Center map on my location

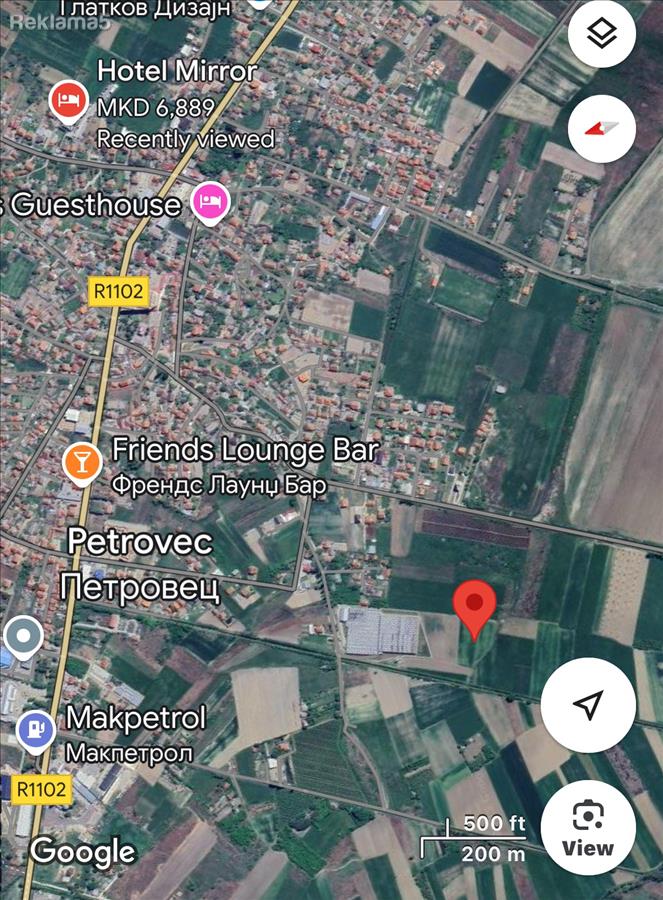[588, 705]
